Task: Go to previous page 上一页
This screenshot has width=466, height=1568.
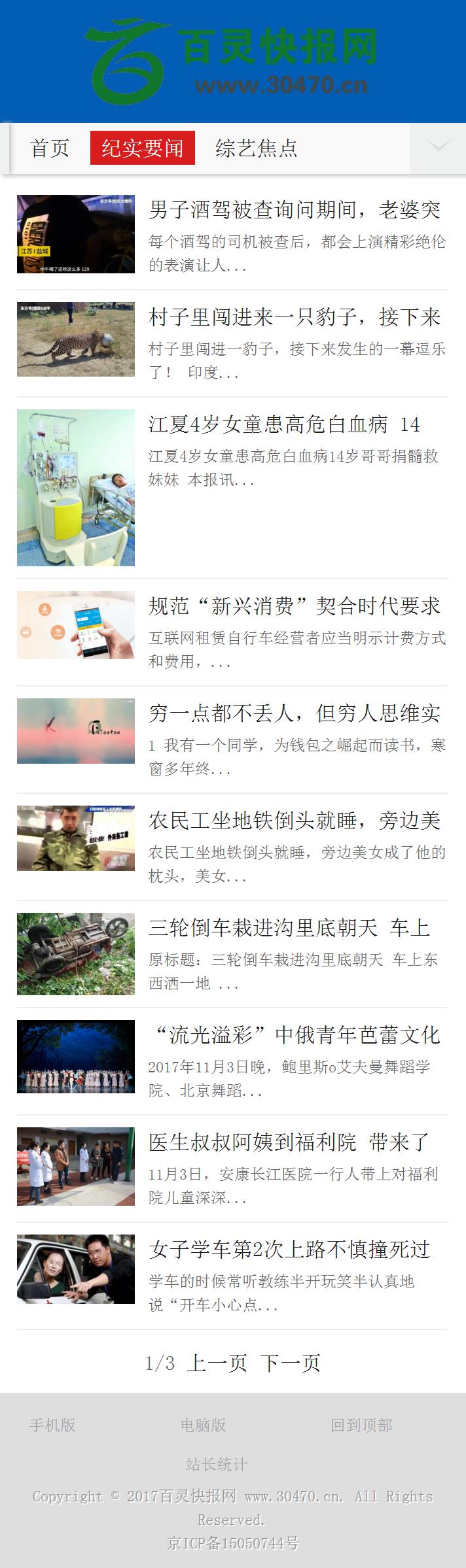Action: [x=217, y=1363]
